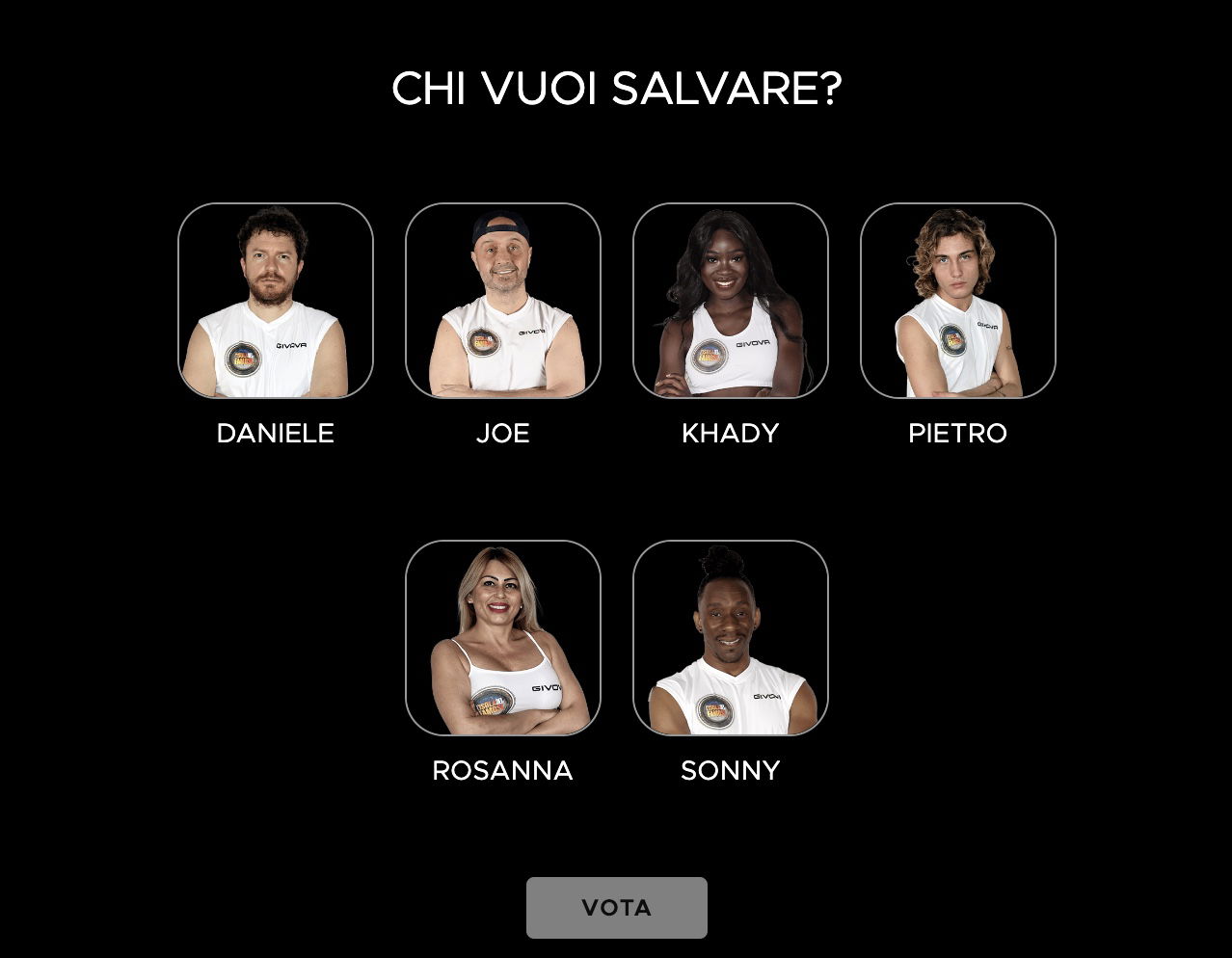Tap the Vota button
The height and width of the screenshot is (958, 1232).
[617, 908]
